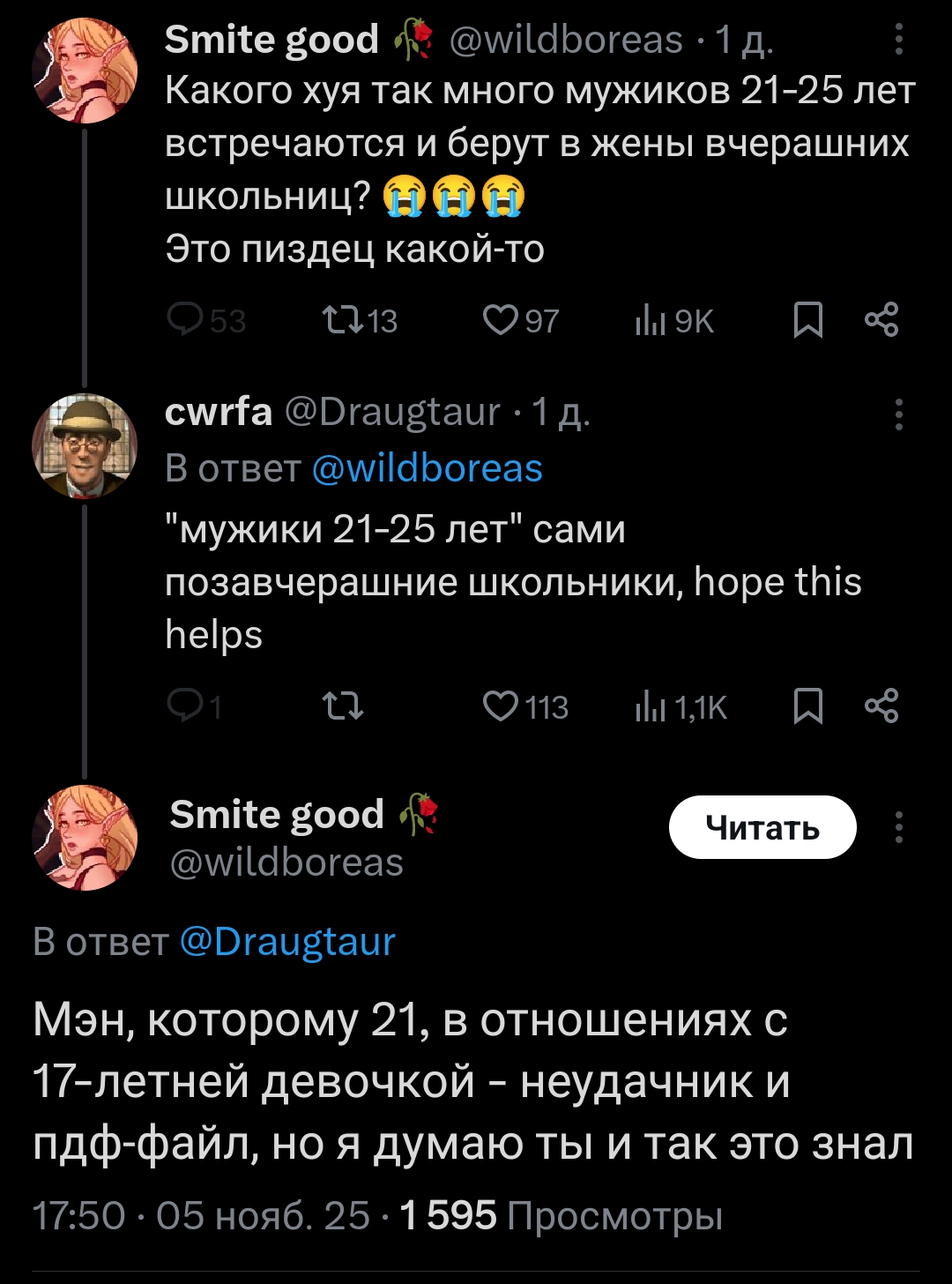Repost cwrfa's tweet
Screen dimensions: 952x1284
coord(342,706)
